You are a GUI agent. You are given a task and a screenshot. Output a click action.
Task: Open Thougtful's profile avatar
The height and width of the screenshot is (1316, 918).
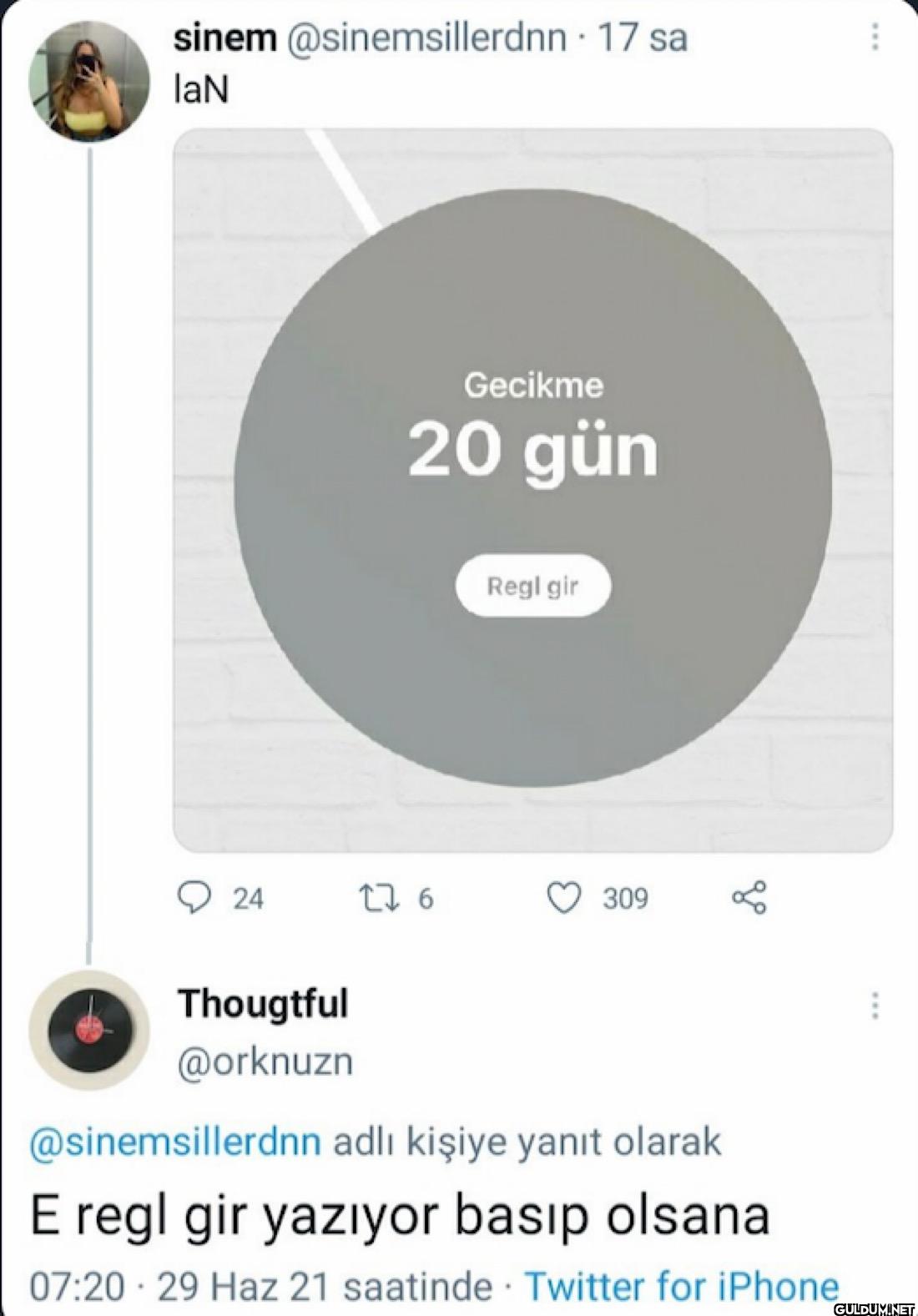(x=89, y=1030)
